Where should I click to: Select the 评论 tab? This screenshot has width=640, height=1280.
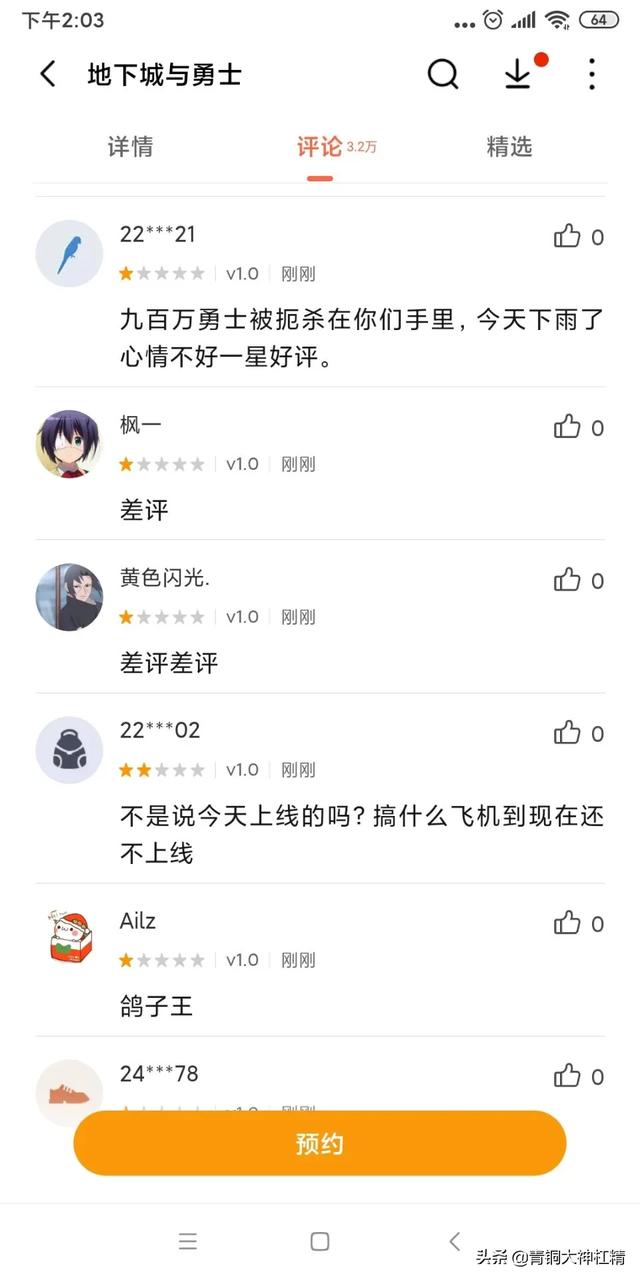320,147
